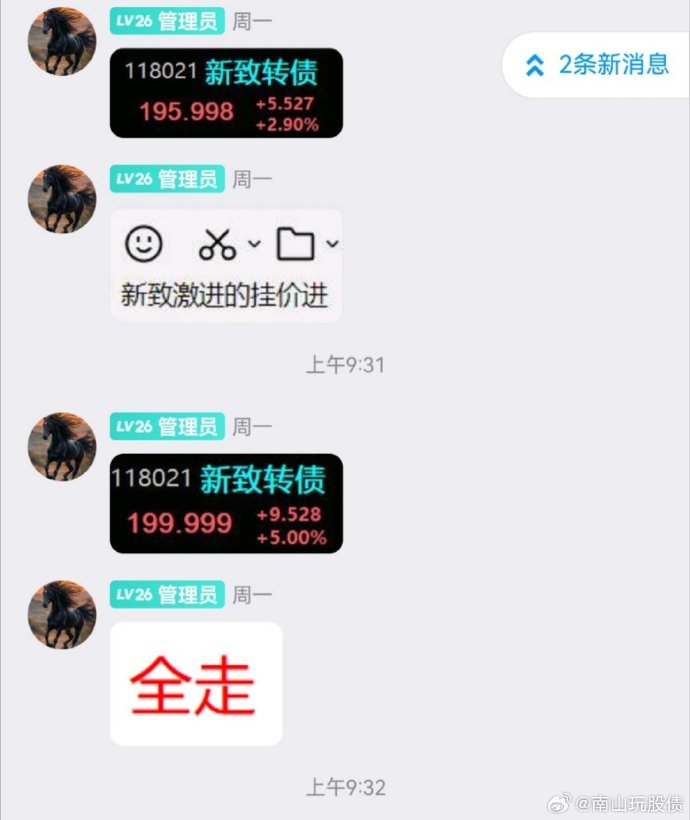Jump to the 2条新消息 new messages
Image resolution: width=690 pixels, height=820 pixels.
click(x=598, y=65)
